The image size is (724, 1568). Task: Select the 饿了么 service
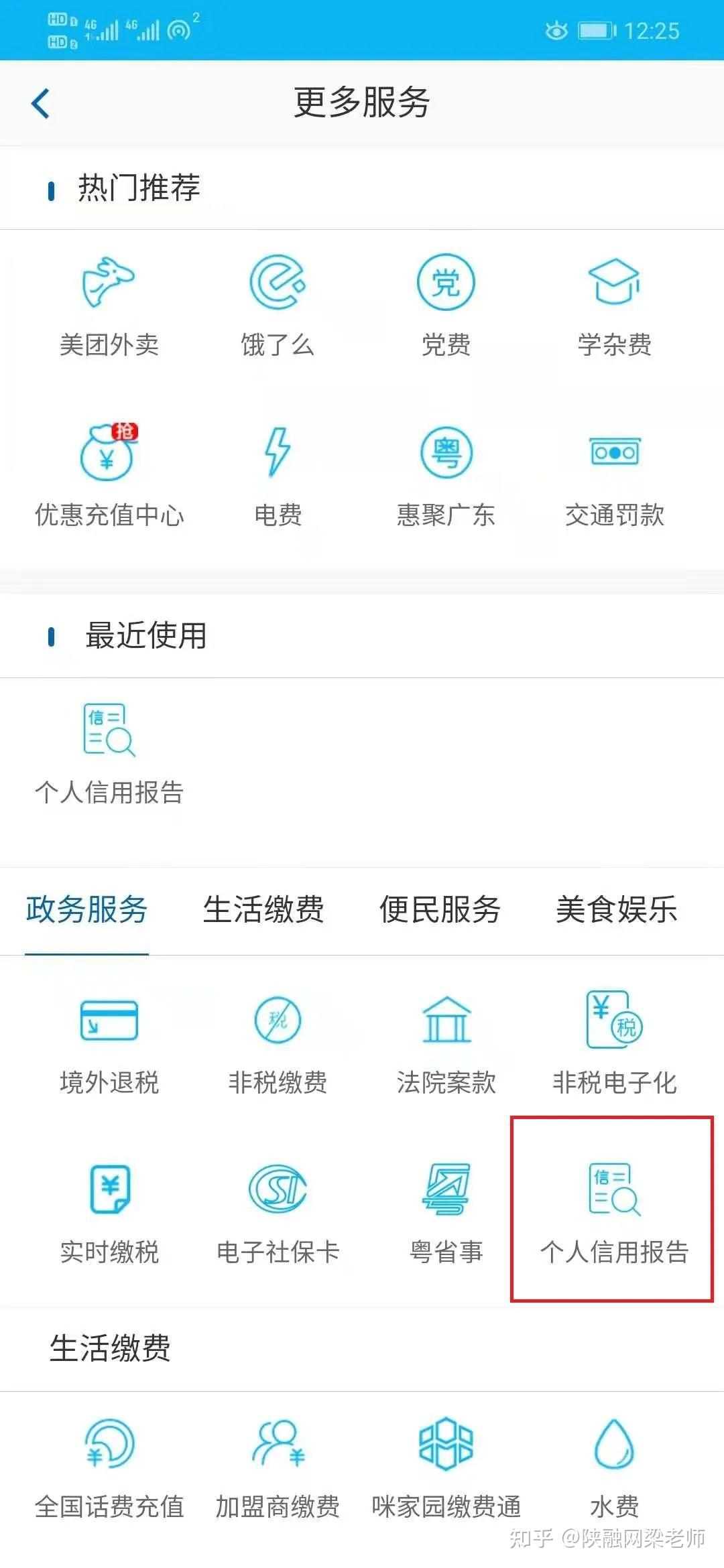[277, 302]
